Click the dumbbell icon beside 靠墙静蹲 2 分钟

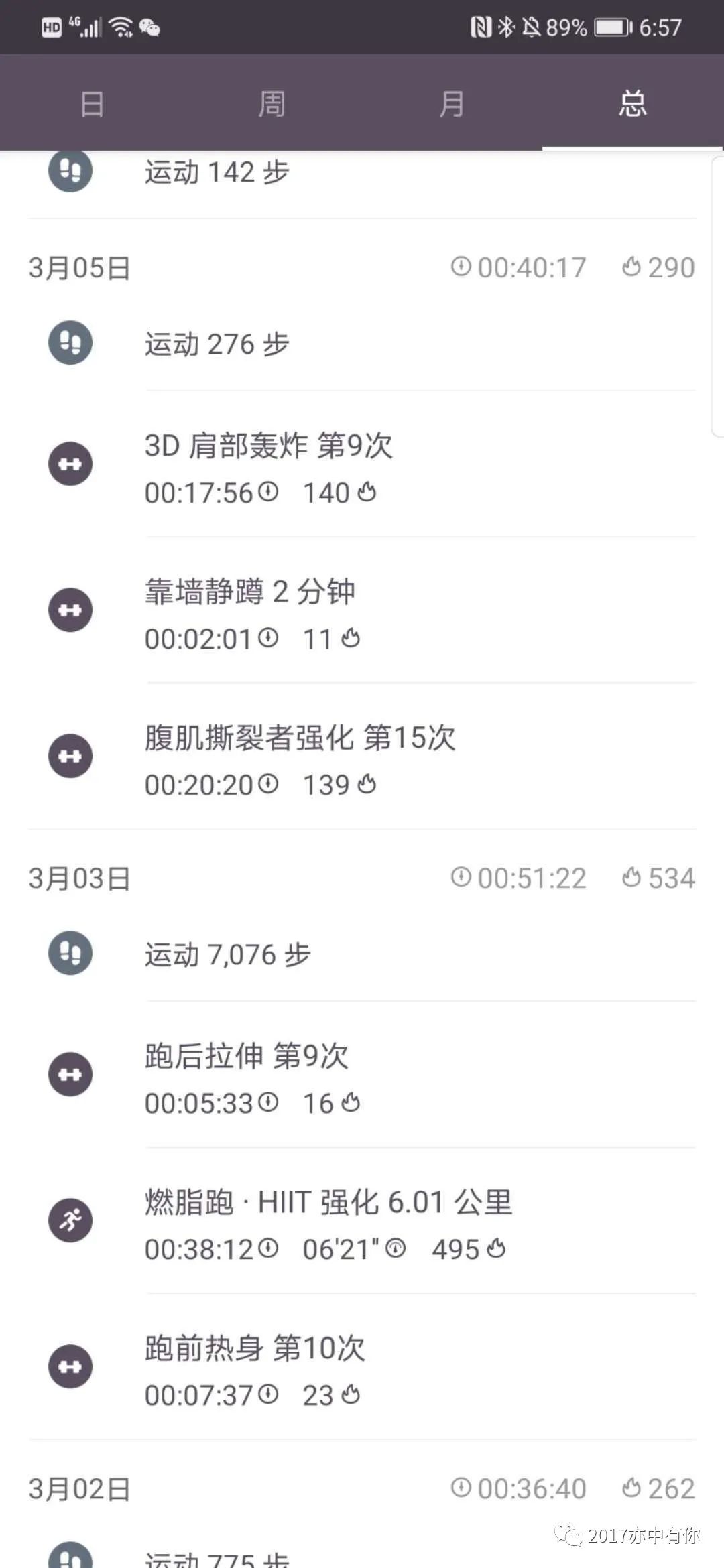[x=70, y=609]
